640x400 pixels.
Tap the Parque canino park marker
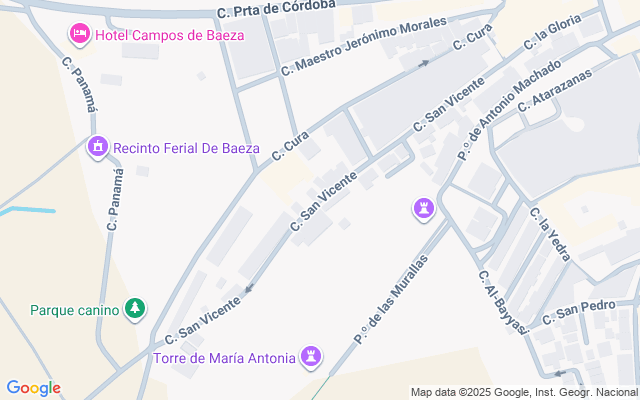(x=135, y=309)
